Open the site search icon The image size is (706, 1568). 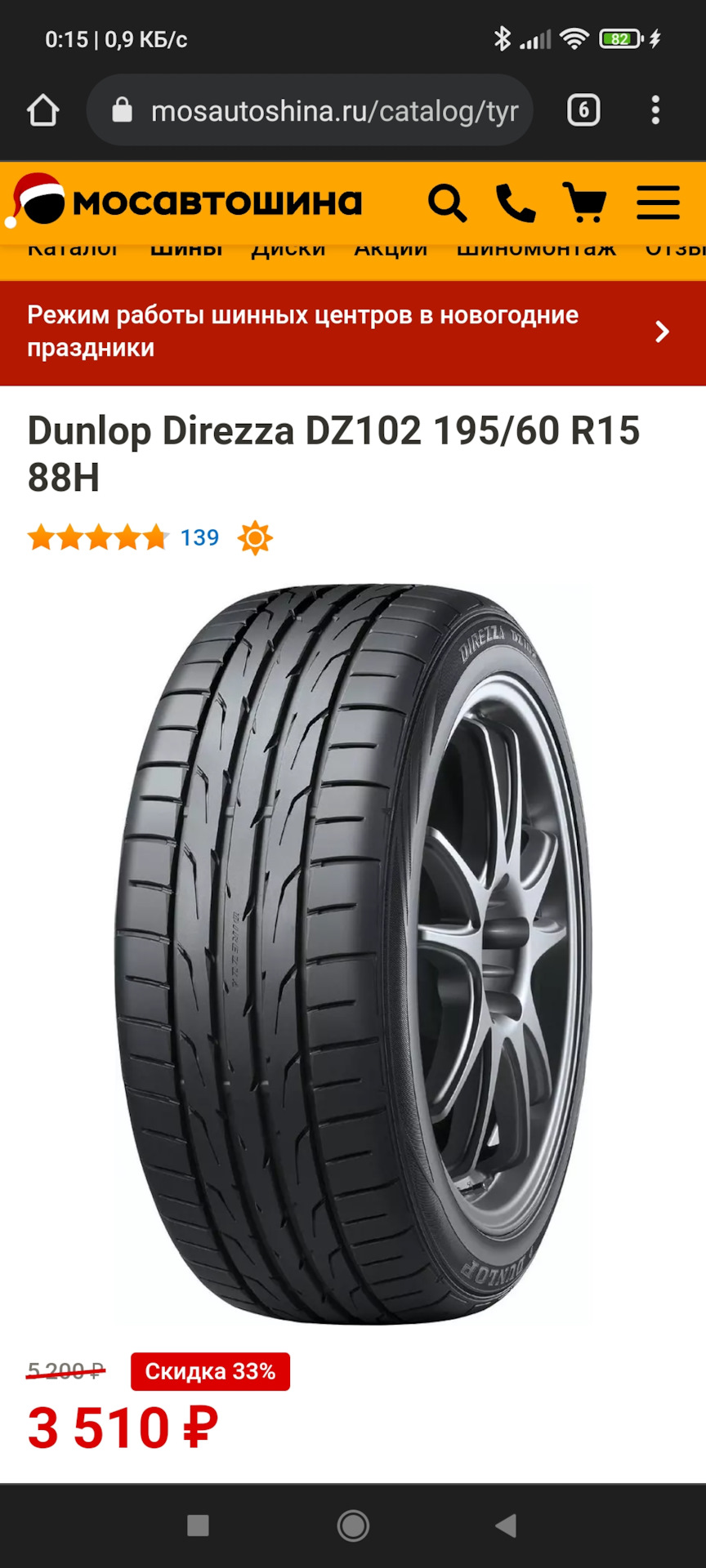tap(447, 203)
